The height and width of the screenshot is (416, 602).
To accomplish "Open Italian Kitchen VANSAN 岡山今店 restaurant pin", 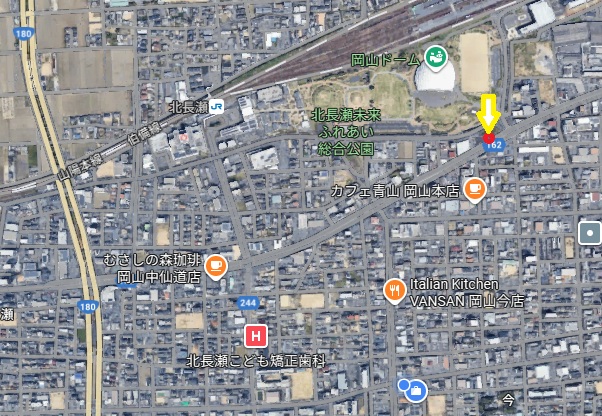I will [394, 290].
